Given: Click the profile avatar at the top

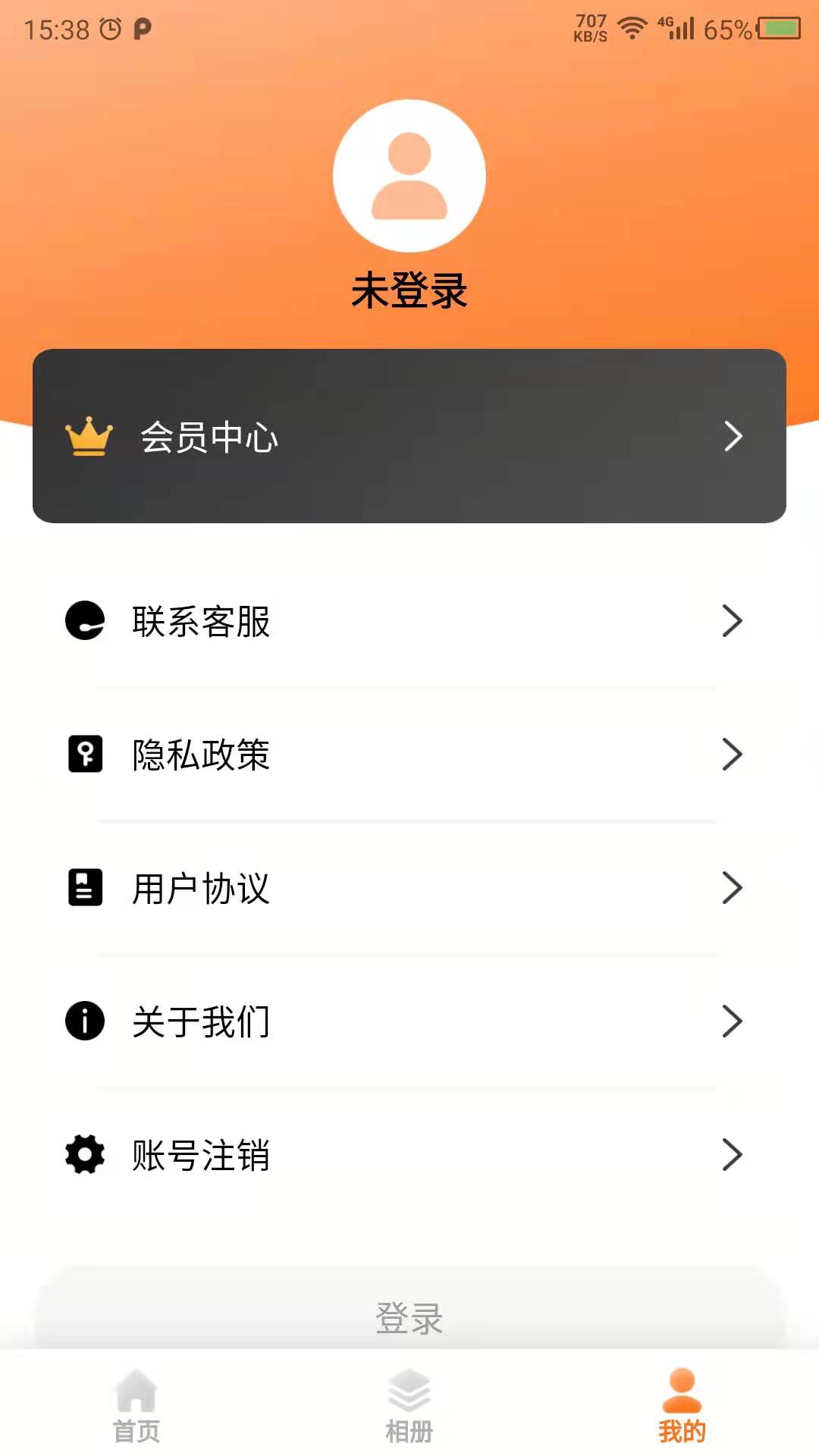Looking at the screenshot, I should (x=409, y=174).
